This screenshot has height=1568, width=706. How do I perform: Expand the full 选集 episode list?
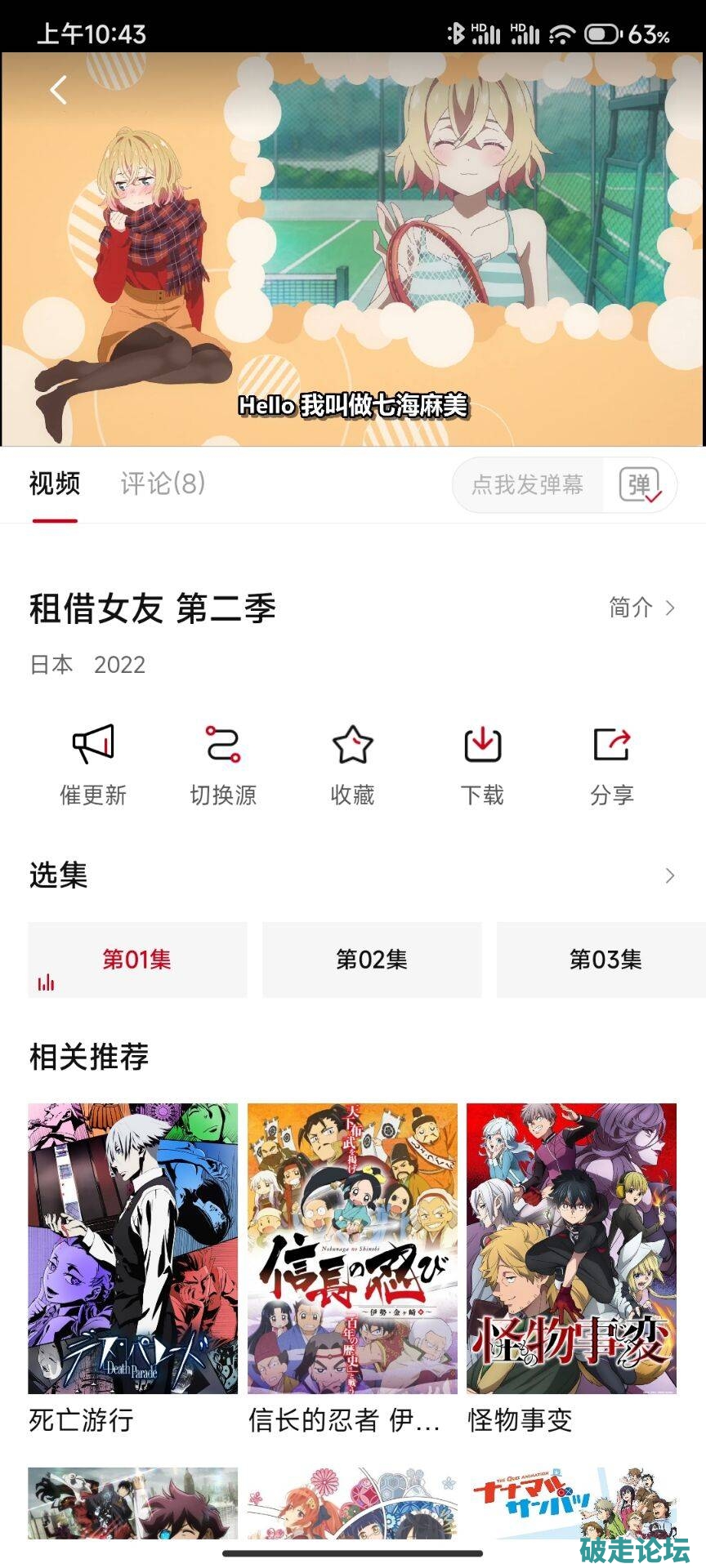pyautogui.click(x=670, y=875)
